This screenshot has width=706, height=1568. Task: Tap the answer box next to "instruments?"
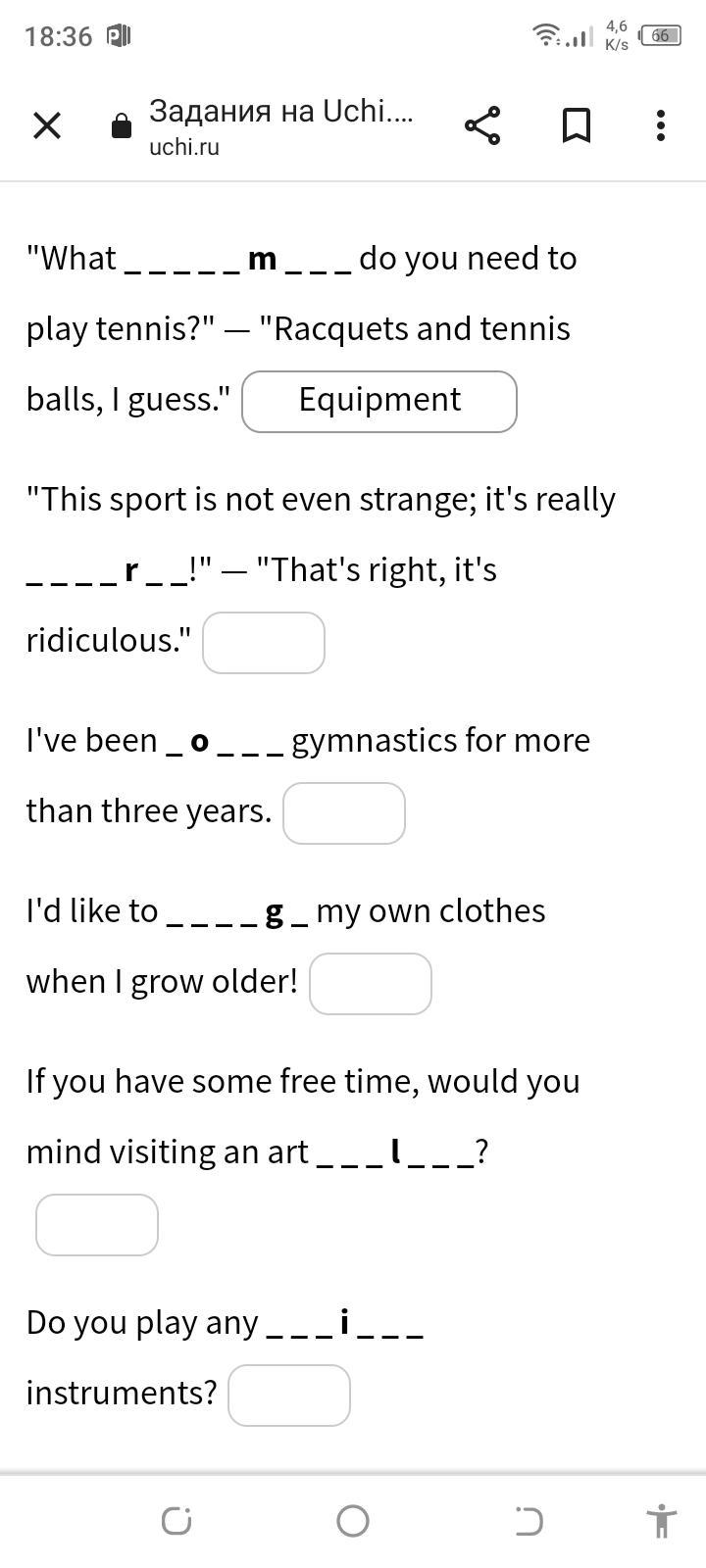point(289,1396)
